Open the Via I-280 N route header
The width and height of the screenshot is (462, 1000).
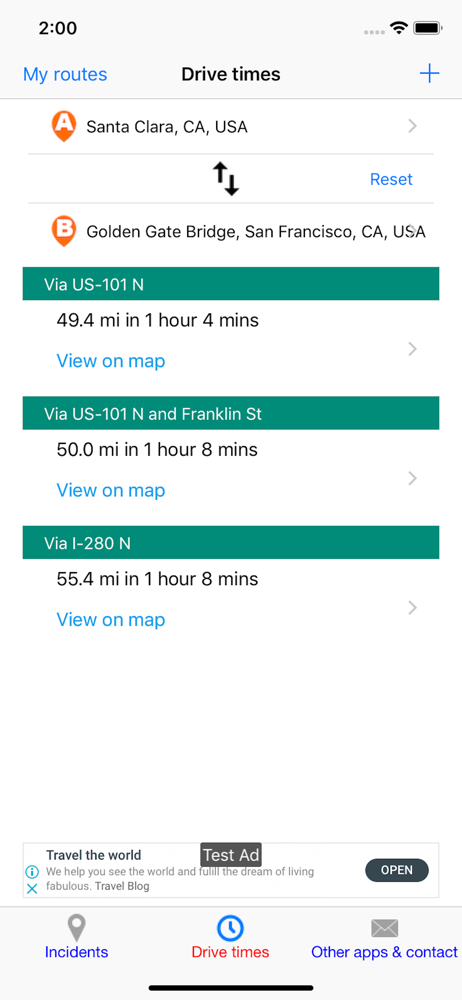click(x=231, y=543)
